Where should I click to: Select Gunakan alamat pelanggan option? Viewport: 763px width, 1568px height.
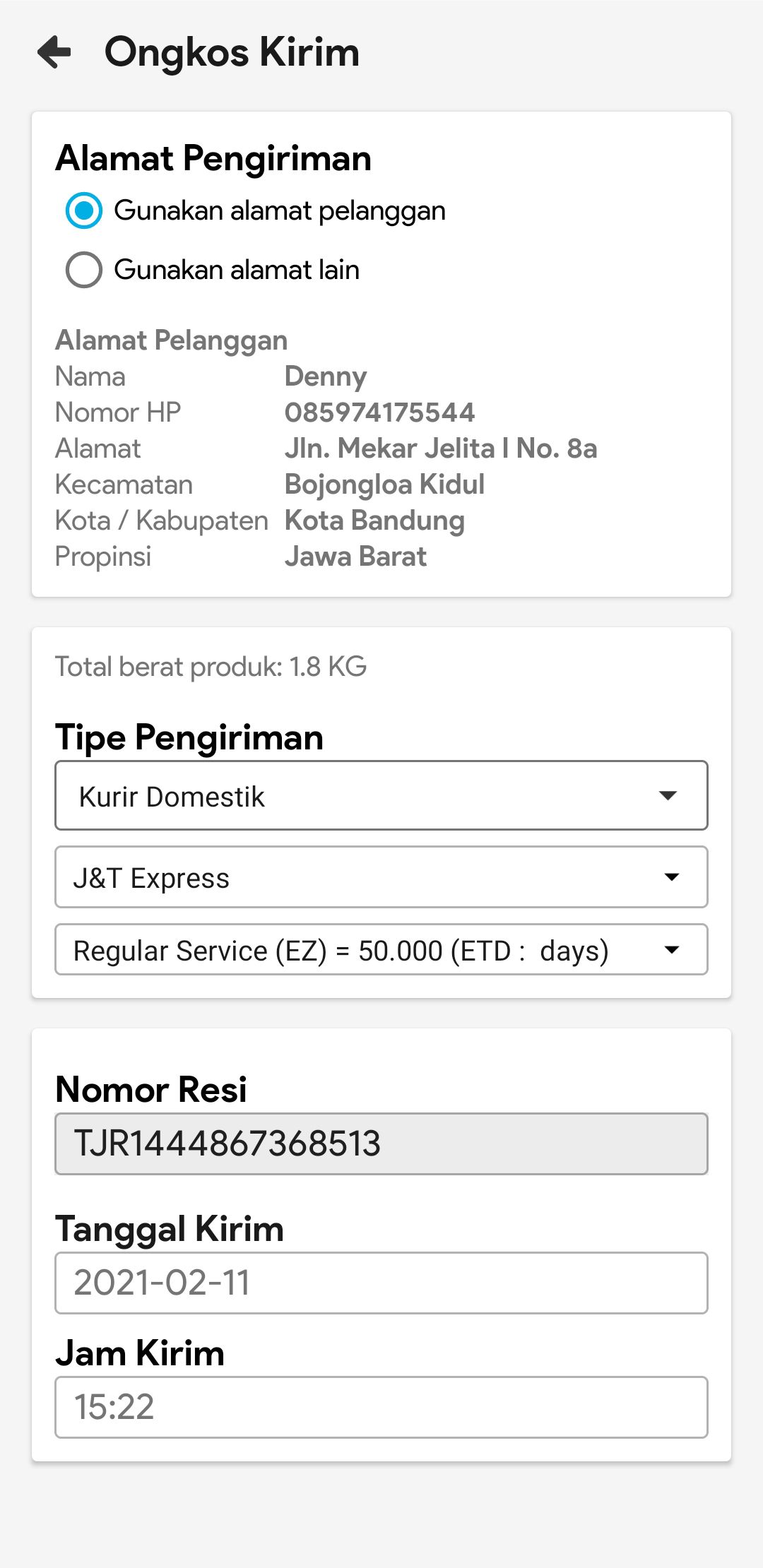pyautogui.click(x=84, y=210)
